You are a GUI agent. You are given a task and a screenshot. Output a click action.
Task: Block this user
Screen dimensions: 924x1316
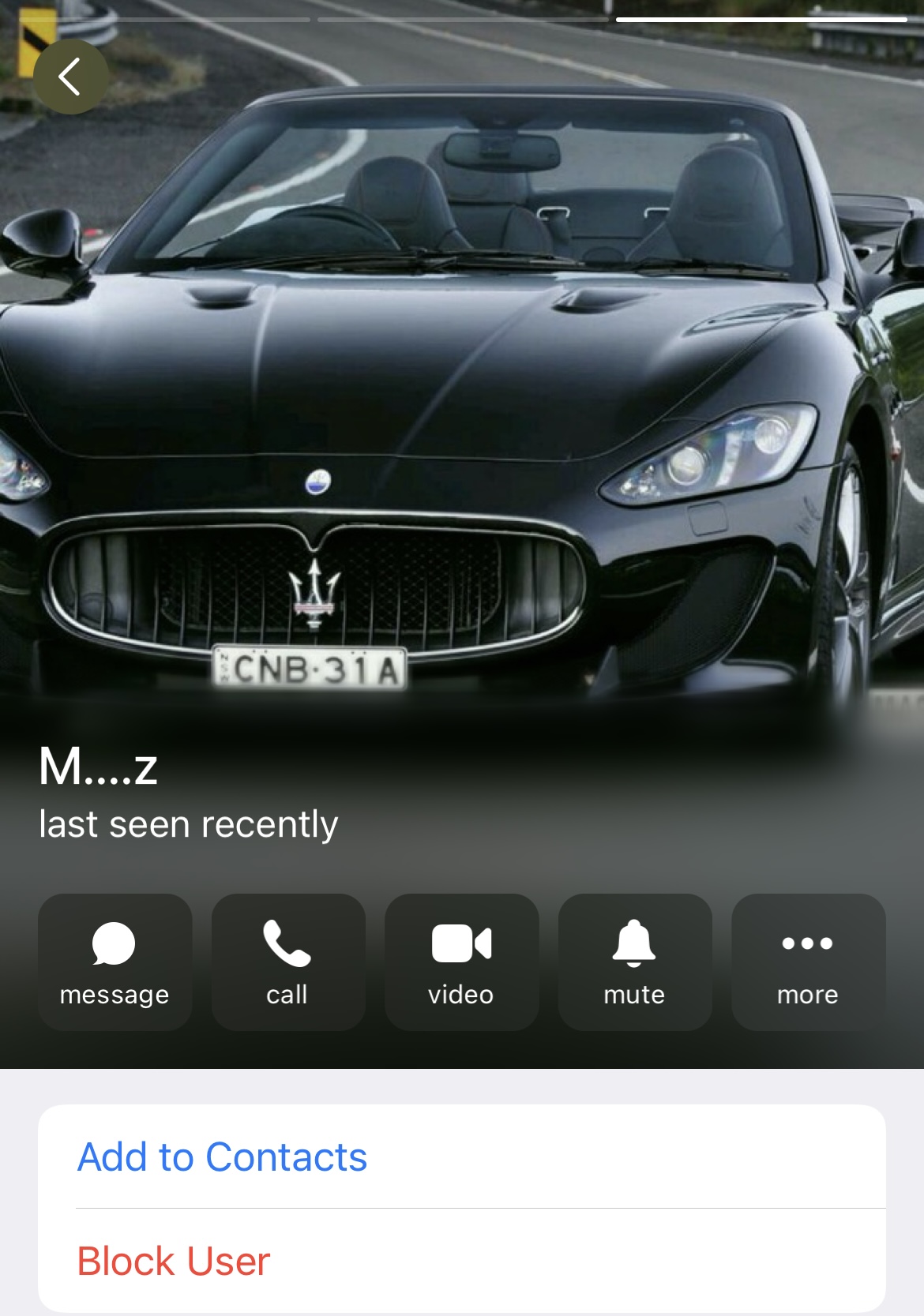(174, 1261)
